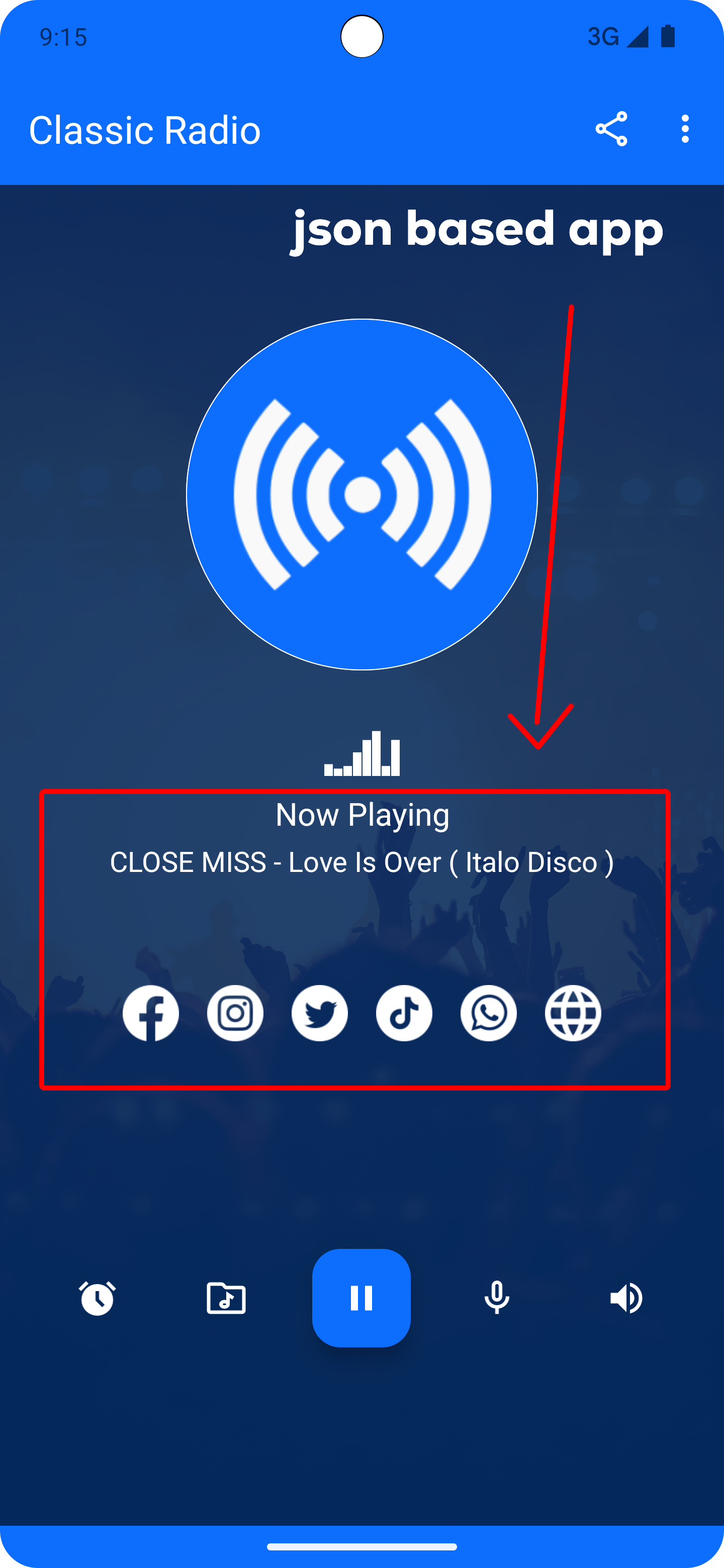Share the Classic Radio app
724x1568 pixels.
point(611,129)
